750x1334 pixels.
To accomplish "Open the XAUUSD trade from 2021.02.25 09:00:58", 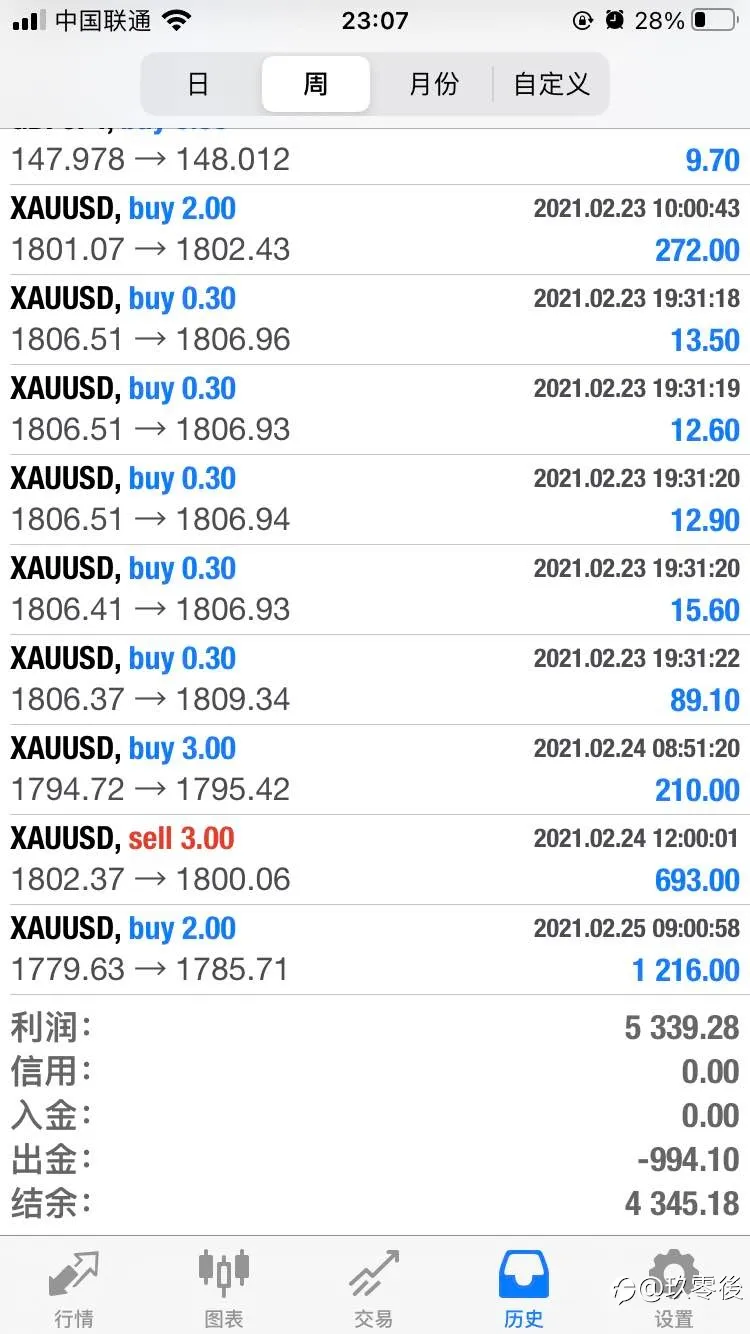I will pyautogui.click(x=375, y=950).
